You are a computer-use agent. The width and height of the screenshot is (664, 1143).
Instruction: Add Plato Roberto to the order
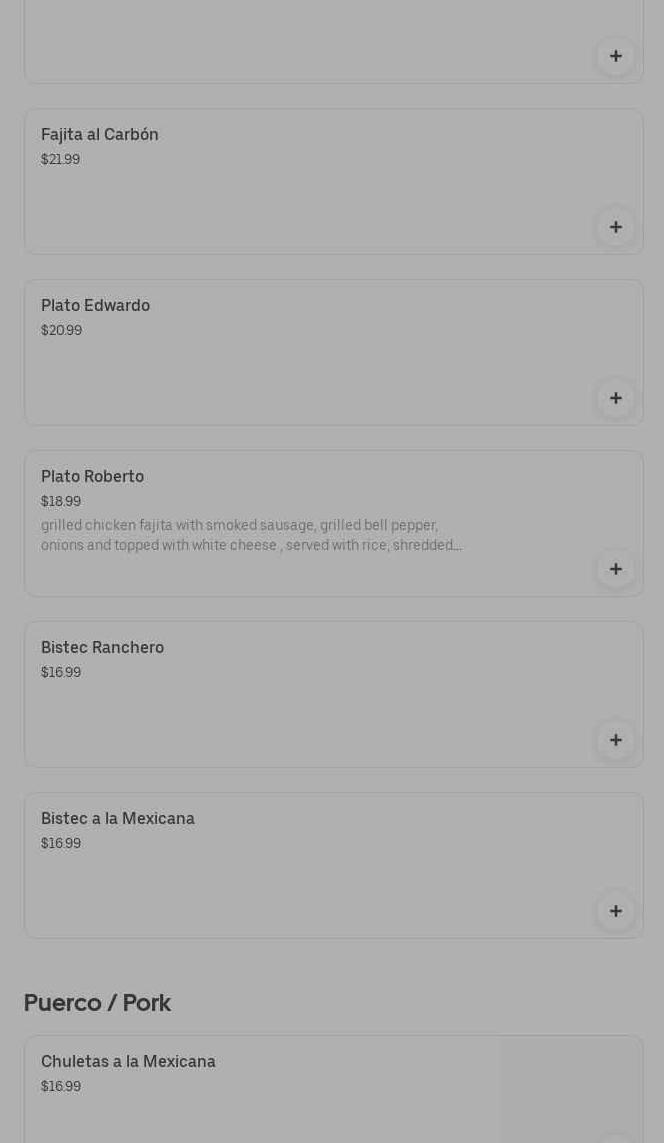pyautogui.click(x=615, y=569)
